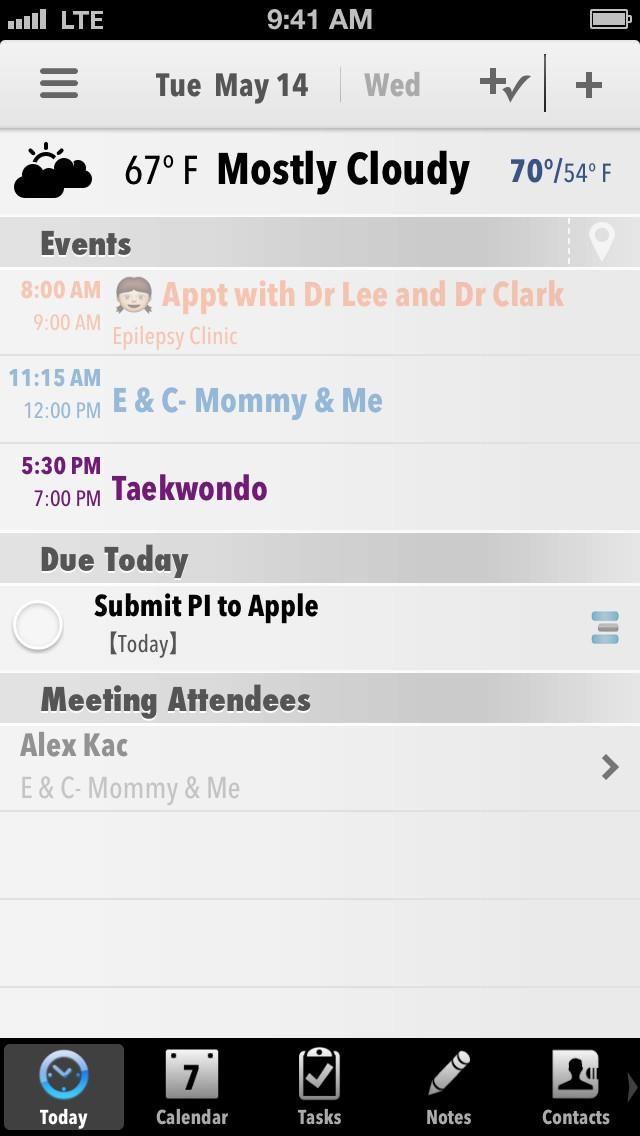Switch to Wed in the date header
The image size is (640, 1136).
(x=392, y=85)
